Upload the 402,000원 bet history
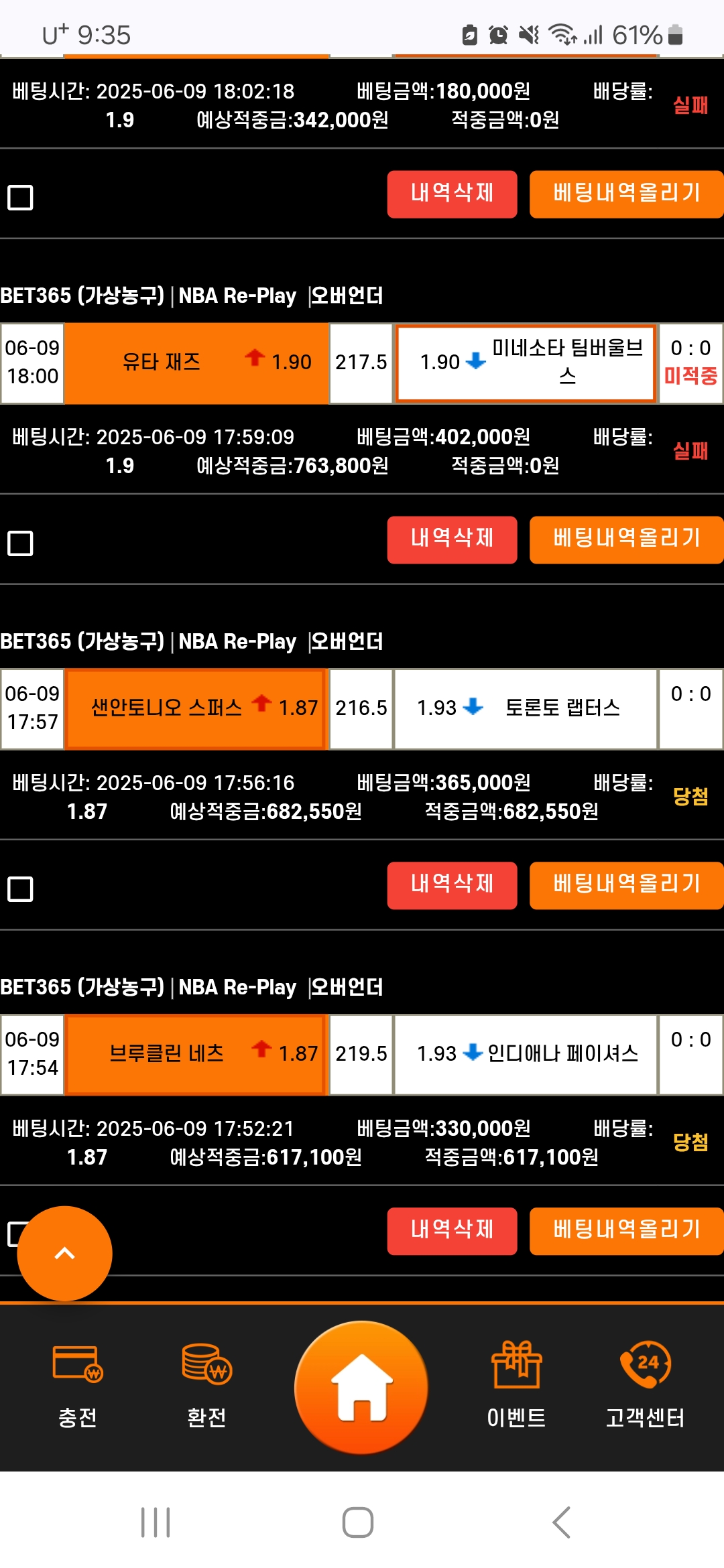This screenshot has width=724, height=1568. (626, 540)
